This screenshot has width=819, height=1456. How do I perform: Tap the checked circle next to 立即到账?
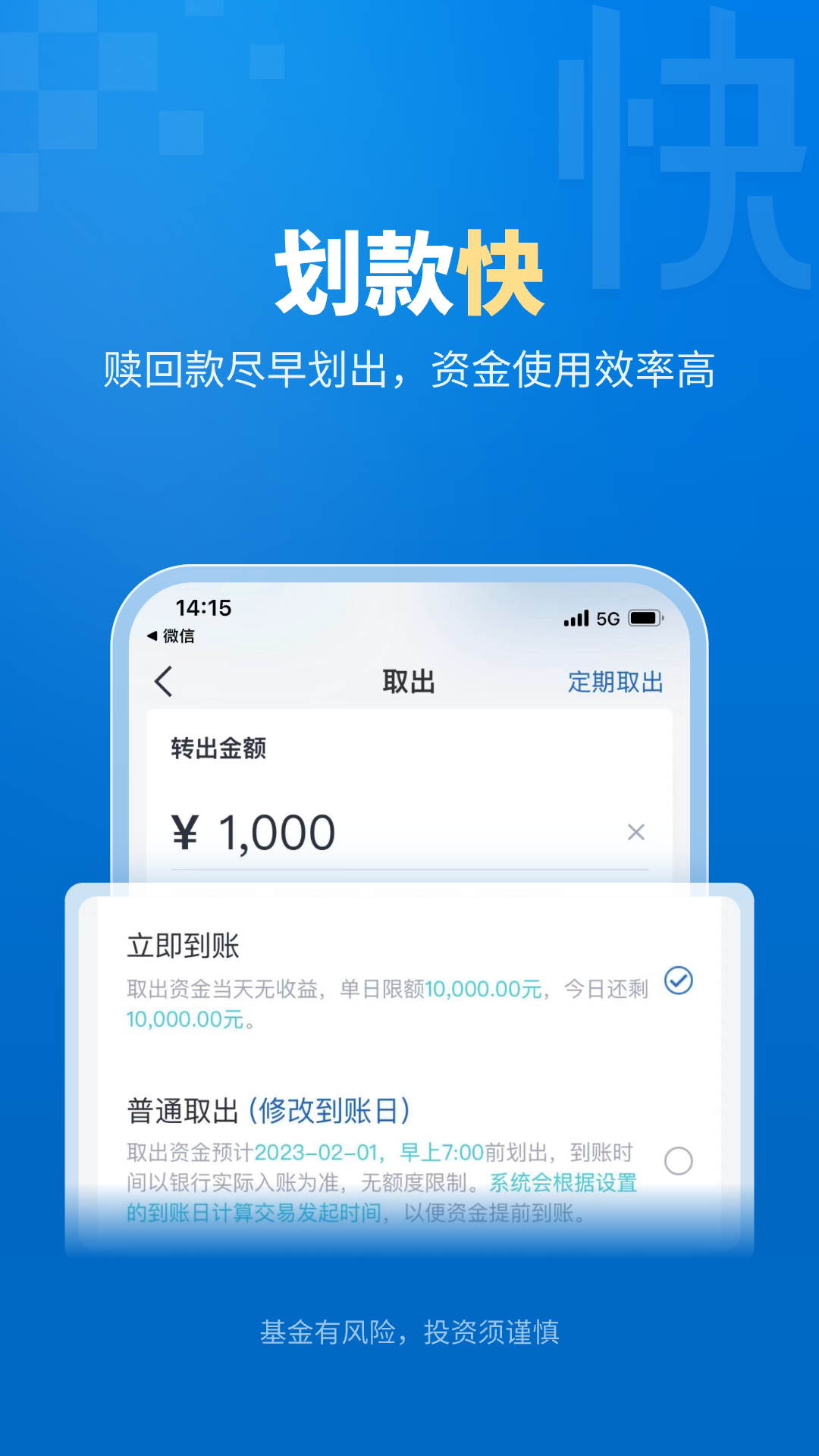[680, 981]
